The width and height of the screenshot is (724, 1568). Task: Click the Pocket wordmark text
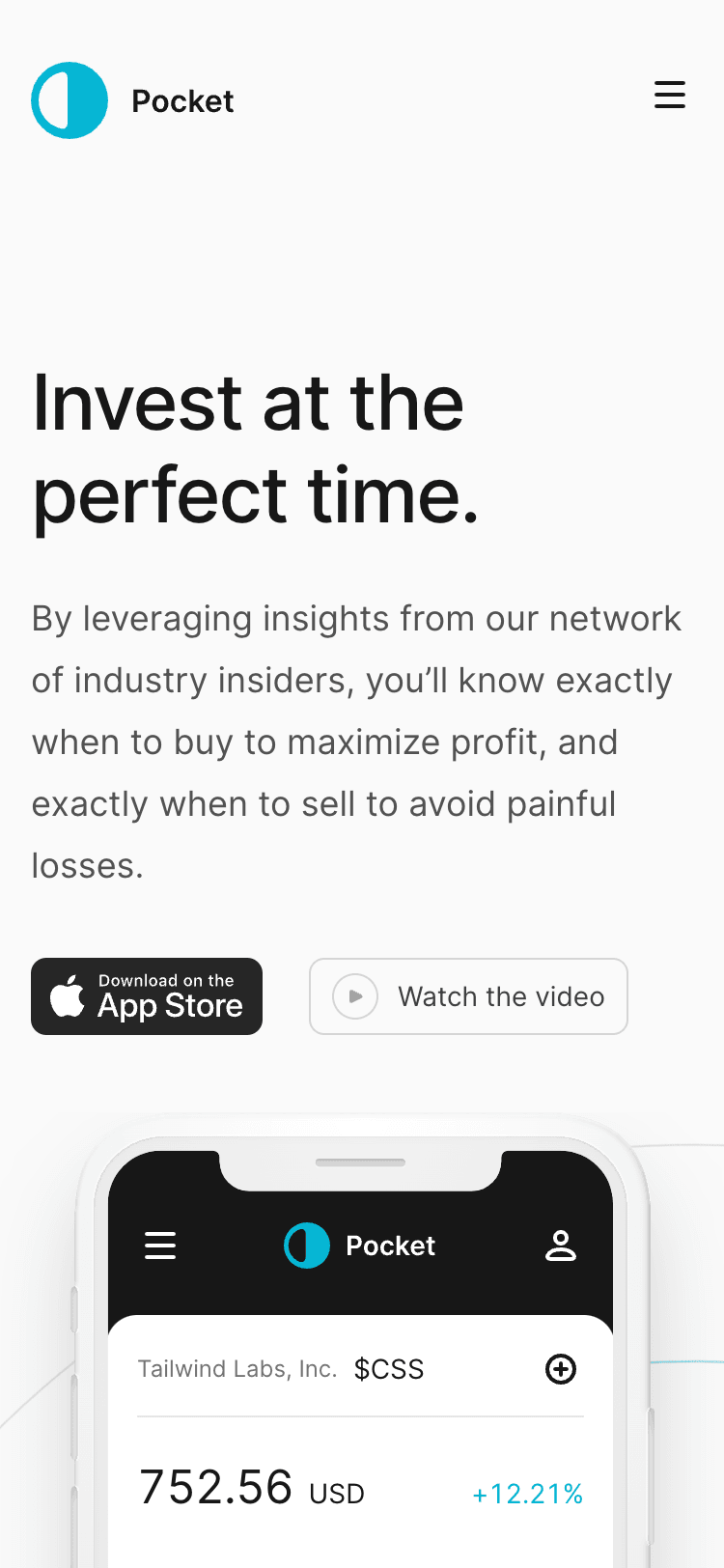[182, 100]
